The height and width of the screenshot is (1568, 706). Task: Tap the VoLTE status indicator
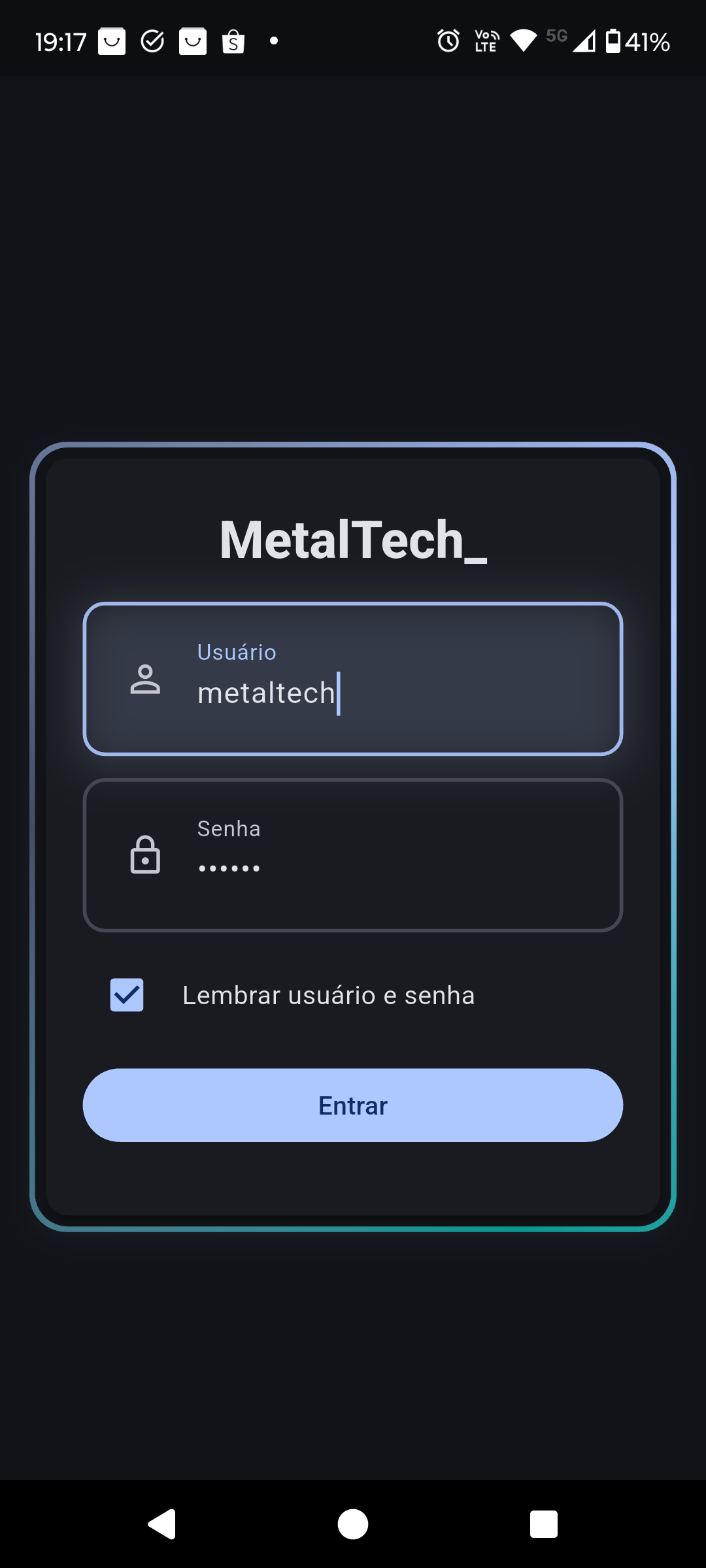tap(486, 41)
